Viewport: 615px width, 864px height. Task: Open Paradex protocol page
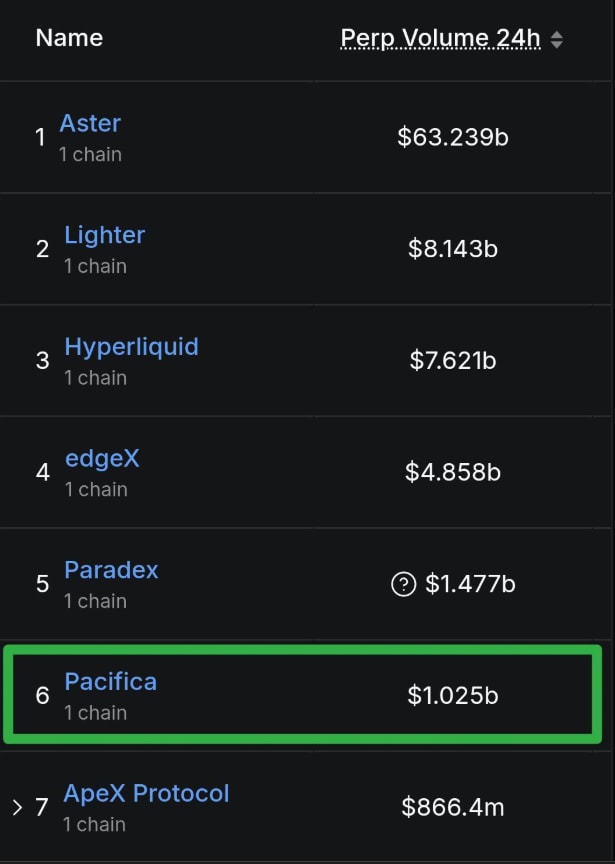tap(111, 570)
